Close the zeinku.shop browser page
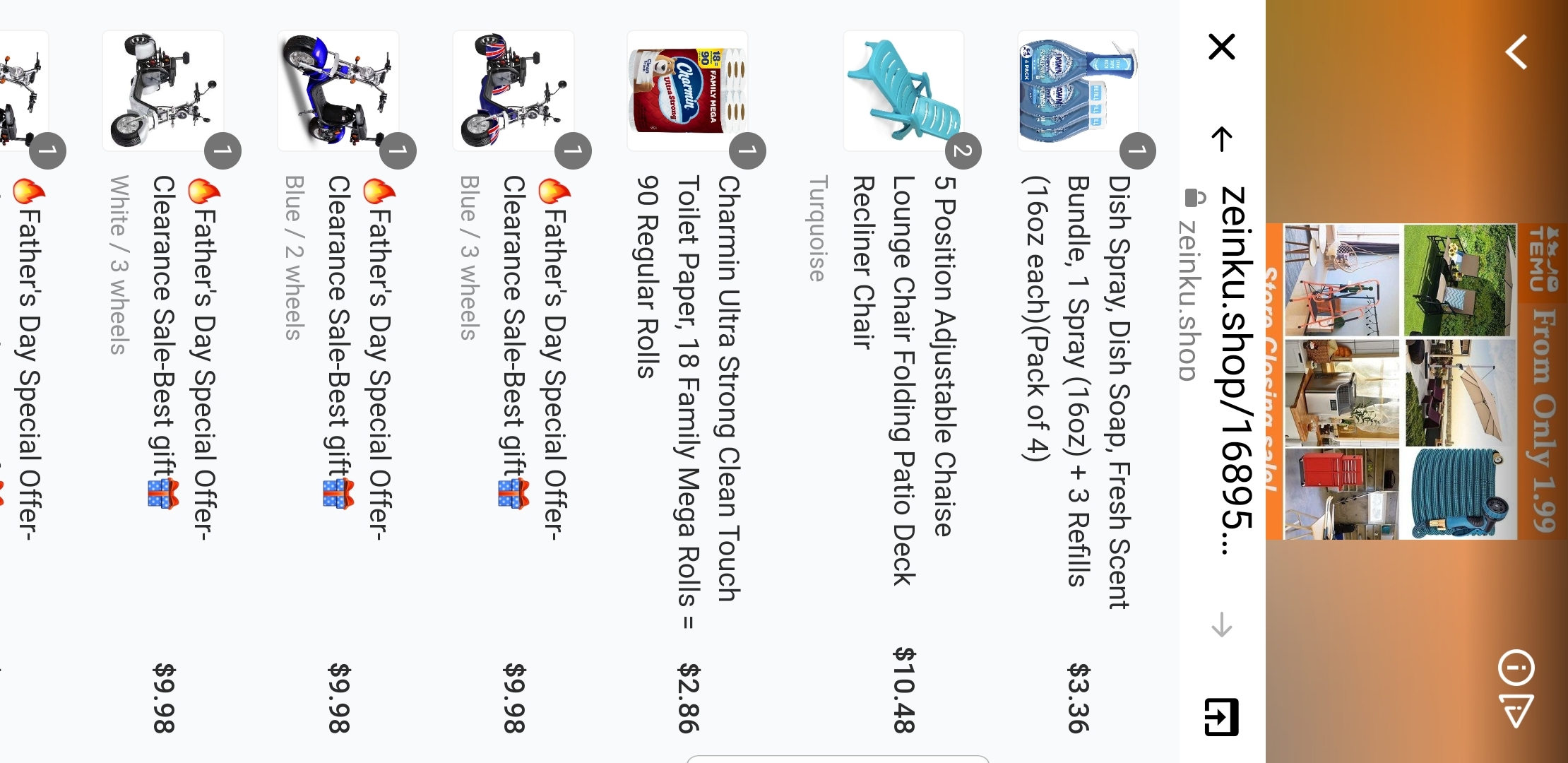The image size is (1568, 763). point(1221,47)
